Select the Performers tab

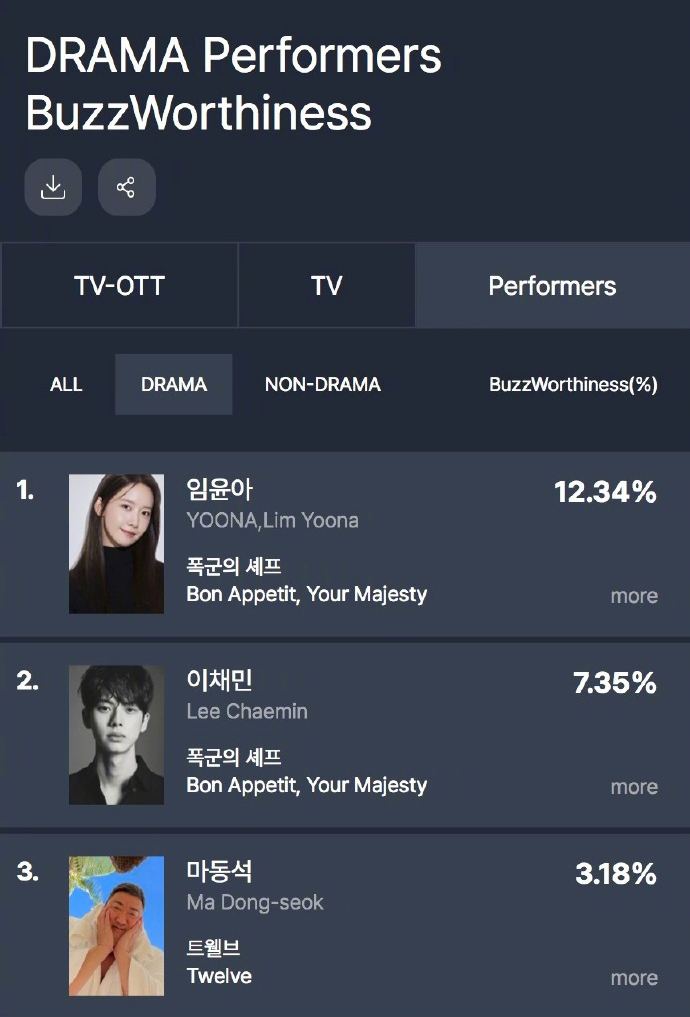(x=552, y=286)
